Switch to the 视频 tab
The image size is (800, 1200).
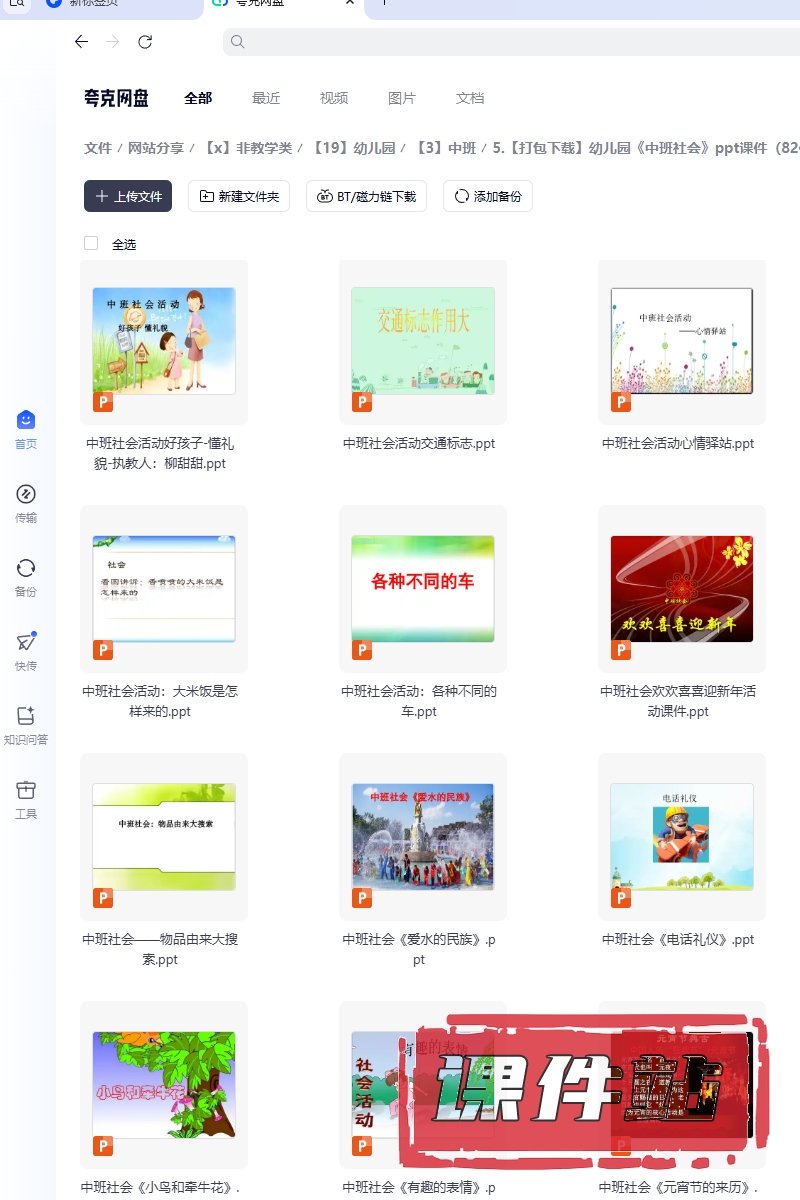click(334, 98)
